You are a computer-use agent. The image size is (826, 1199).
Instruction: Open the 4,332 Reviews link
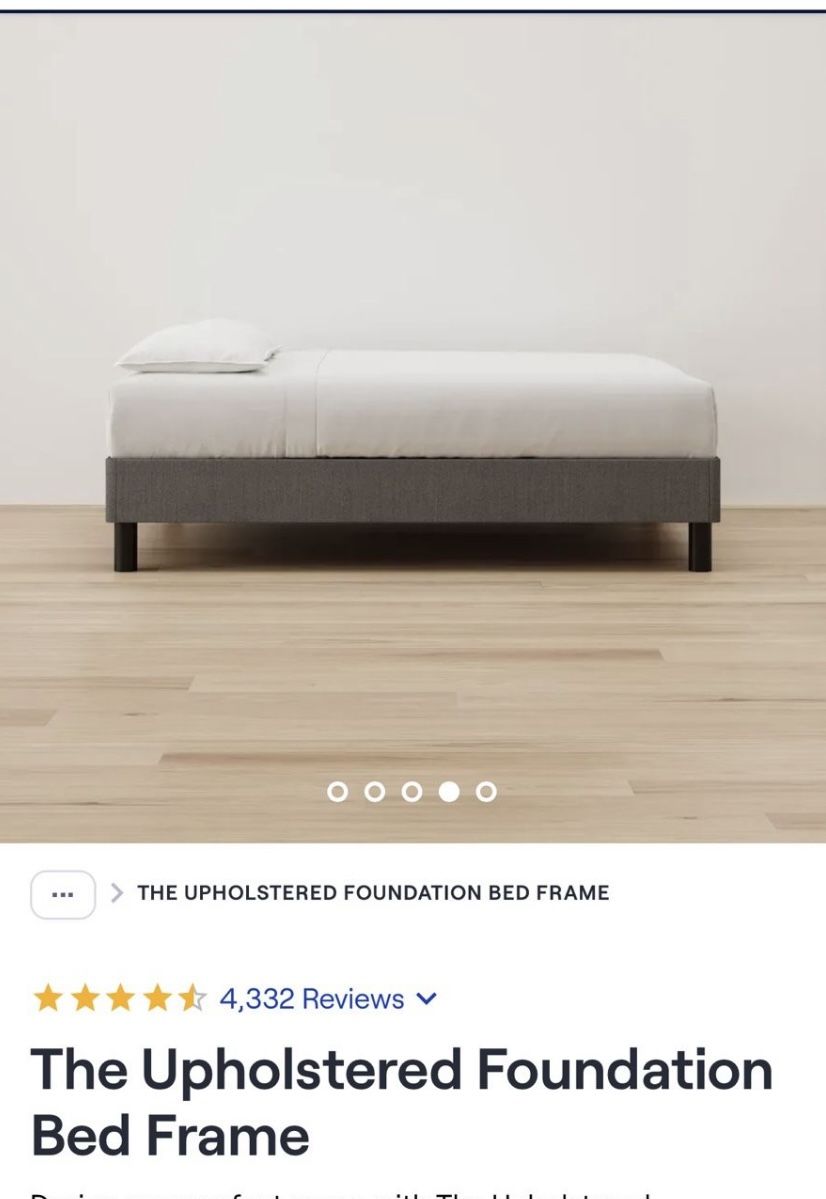(x=312, y=999)
